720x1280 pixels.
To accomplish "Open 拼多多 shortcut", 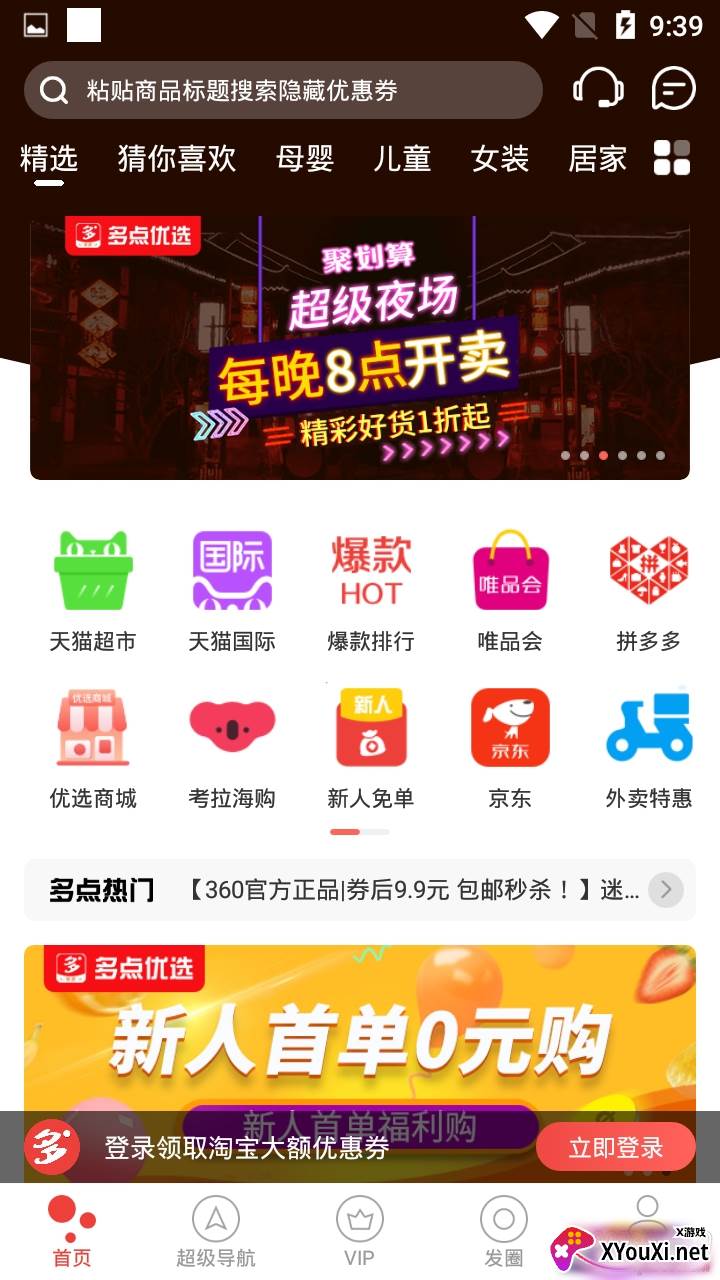I will coord(648,591).
